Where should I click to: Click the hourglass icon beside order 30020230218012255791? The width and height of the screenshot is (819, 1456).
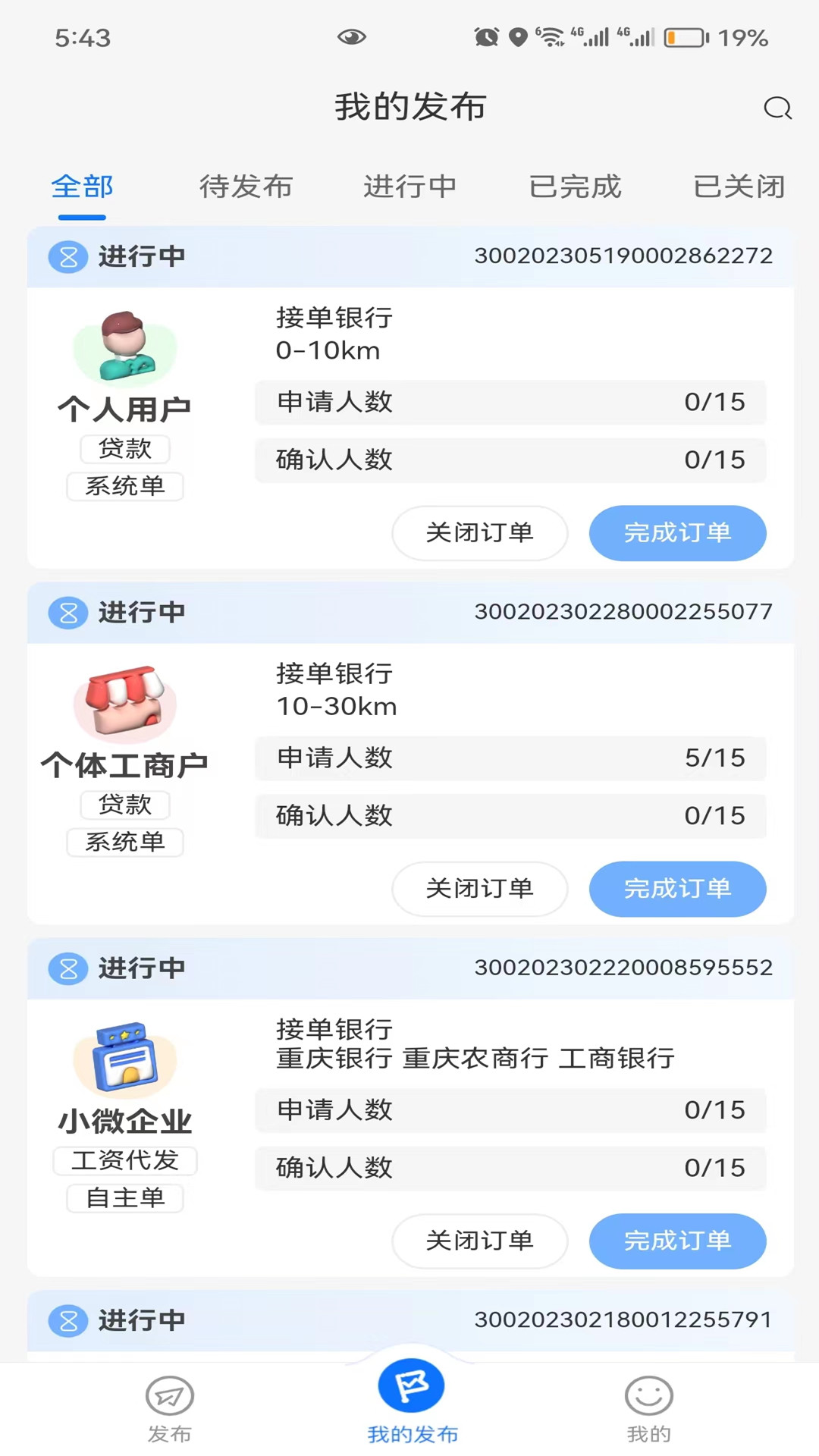click(x=68, y=1321)
